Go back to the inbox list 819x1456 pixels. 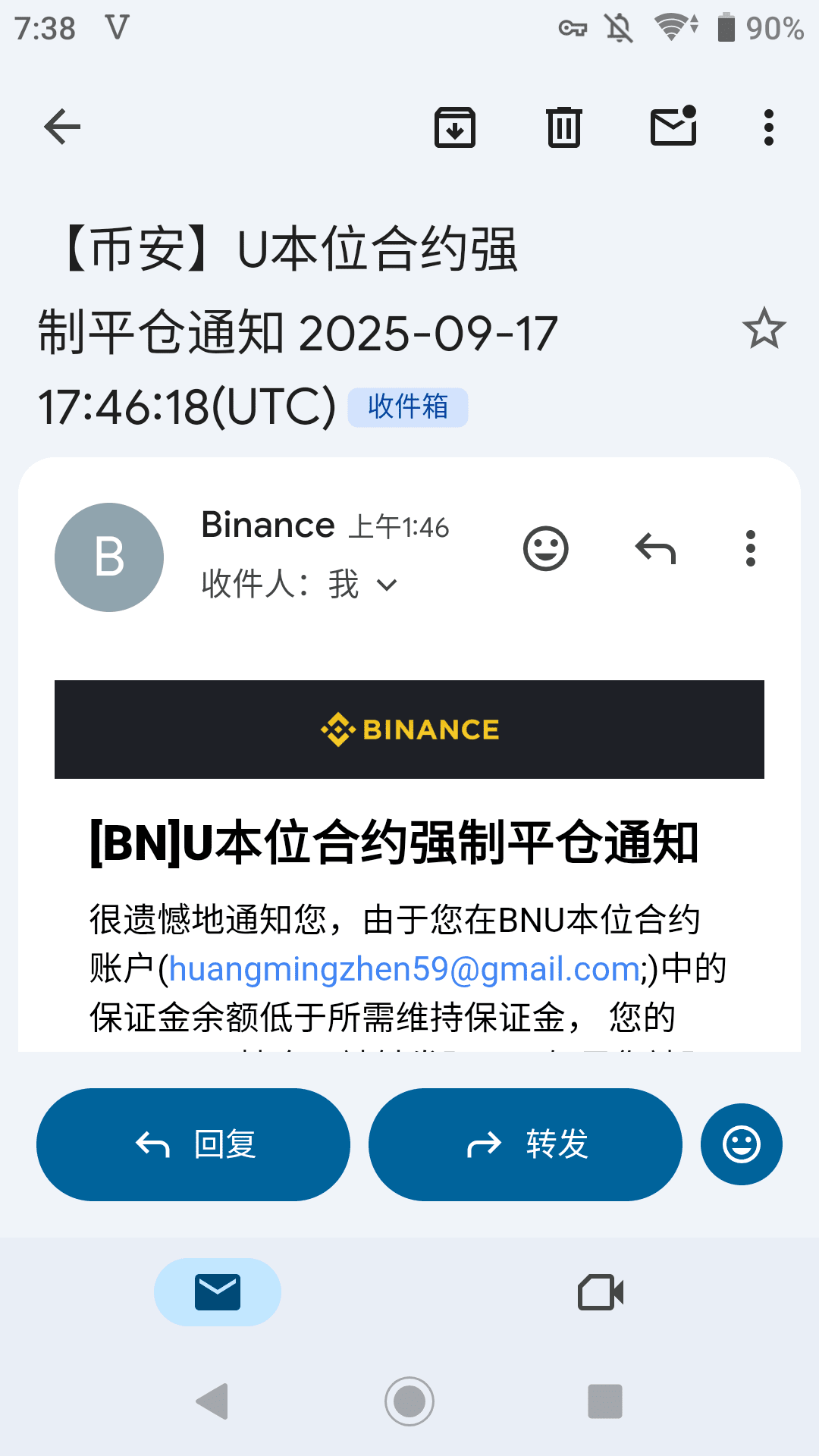(62, 127)
